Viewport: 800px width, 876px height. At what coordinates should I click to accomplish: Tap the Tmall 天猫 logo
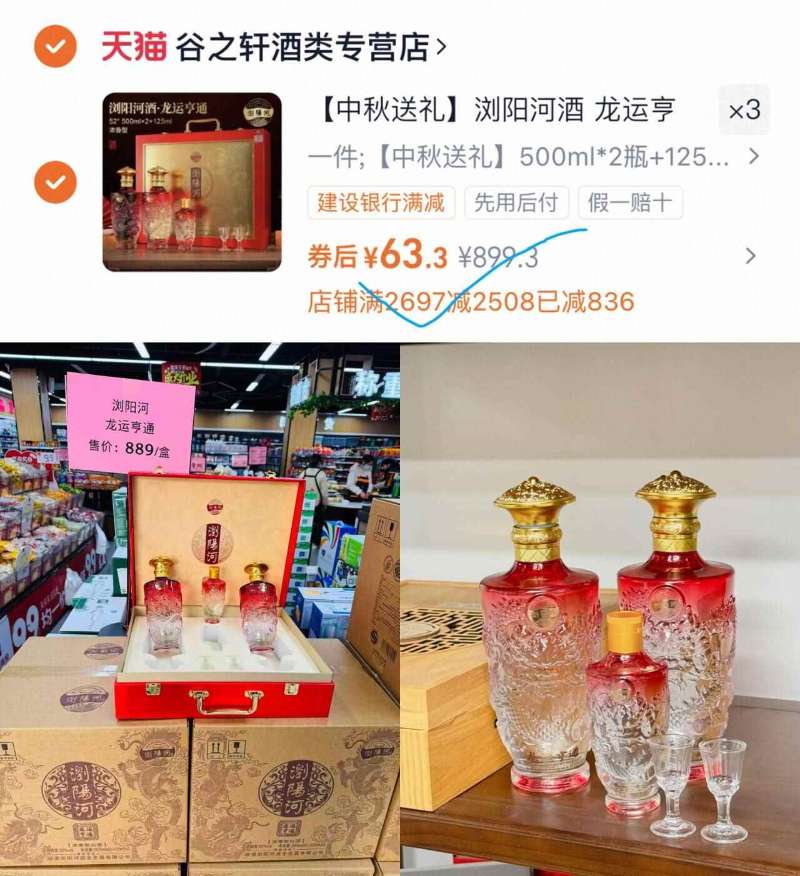134,44
